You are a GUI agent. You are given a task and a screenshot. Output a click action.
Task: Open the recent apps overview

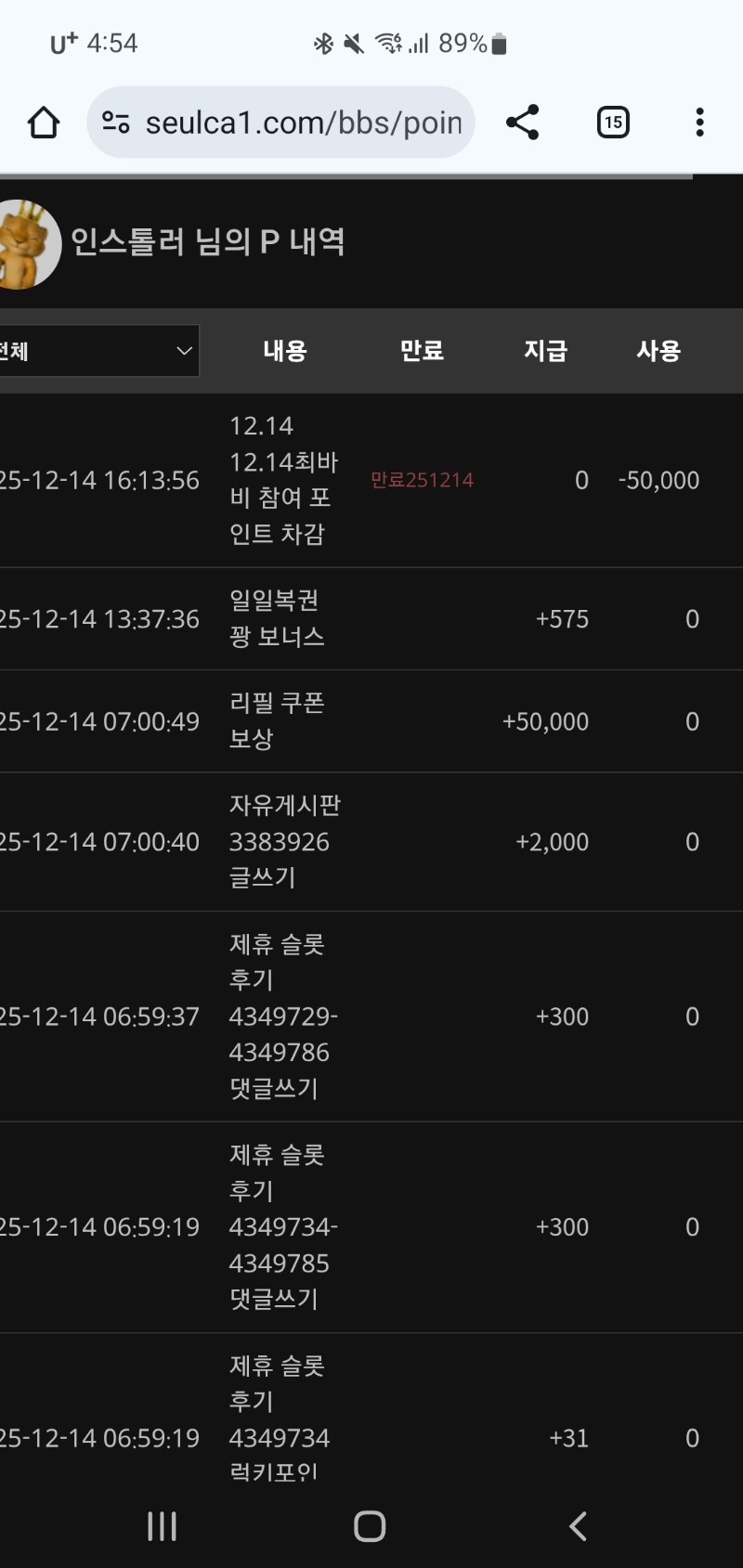pos(162,1525)
